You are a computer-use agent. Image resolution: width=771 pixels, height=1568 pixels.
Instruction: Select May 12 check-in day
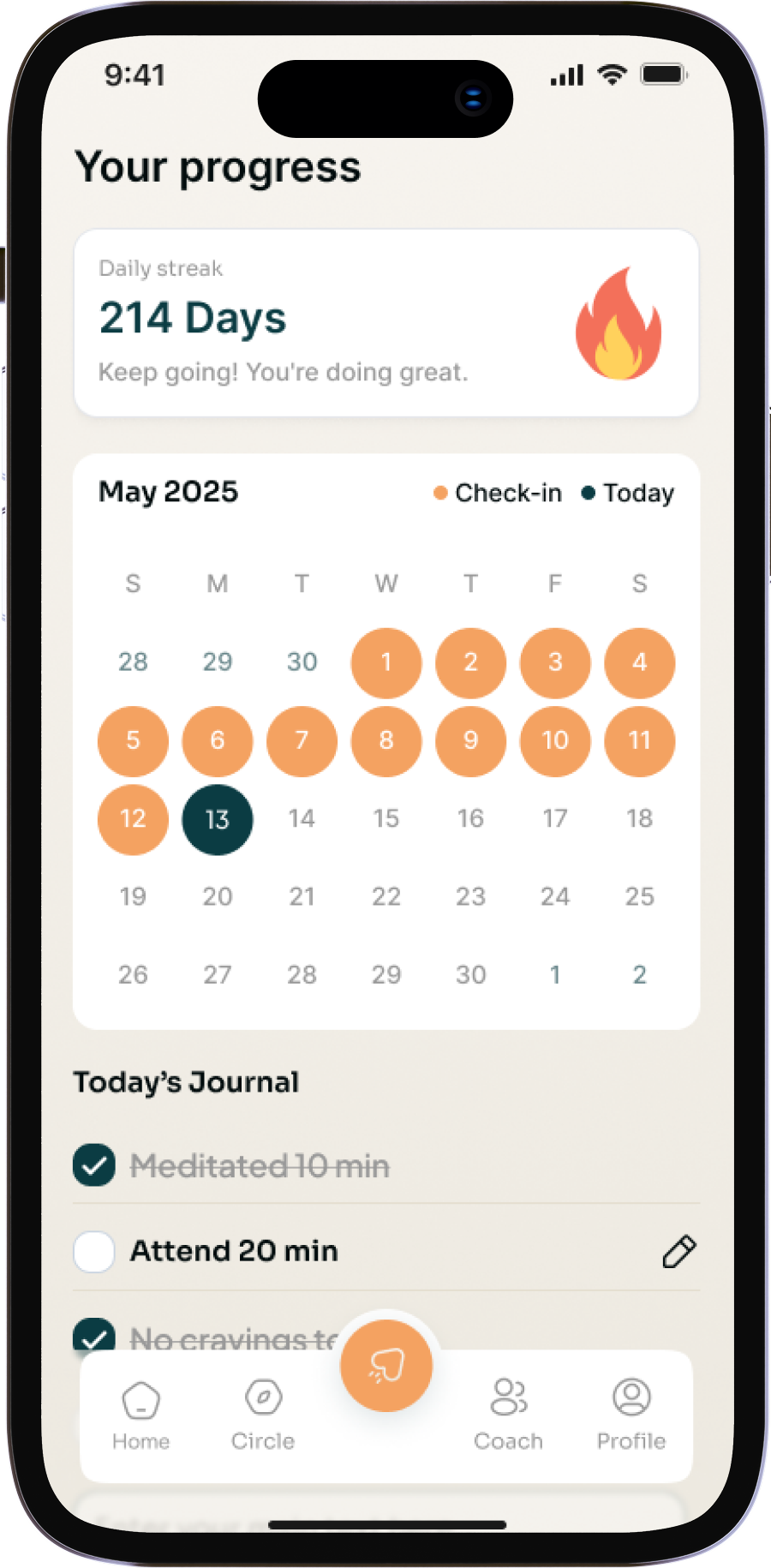pyautogui.click(x=133, y=820)
